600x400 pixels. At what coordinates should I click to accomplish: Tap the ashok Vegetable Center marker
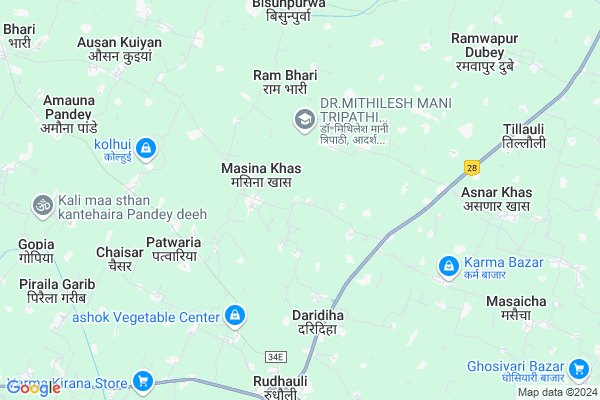[235, 317]
